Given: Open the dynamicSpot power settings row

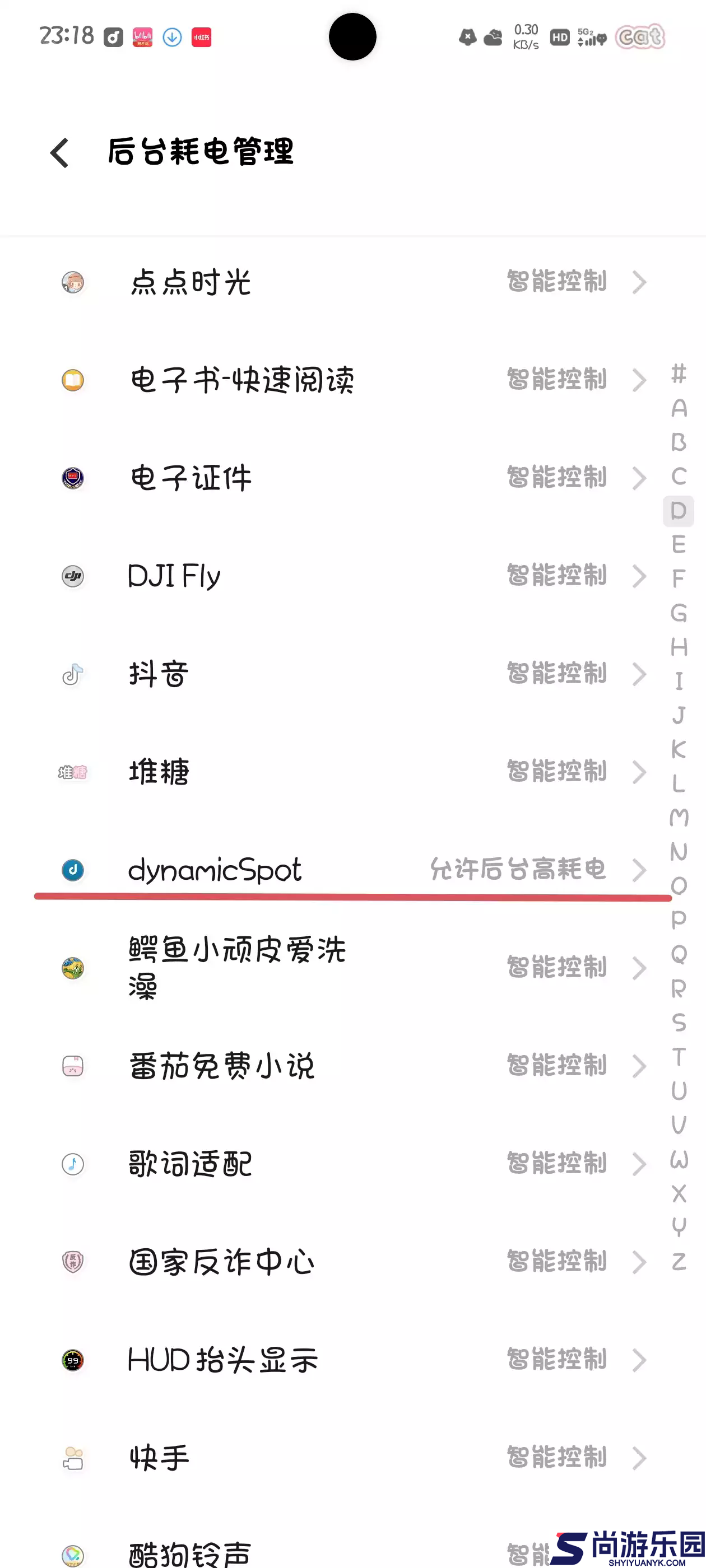Looking at the screenshot, I should click(x=305, y=870).
